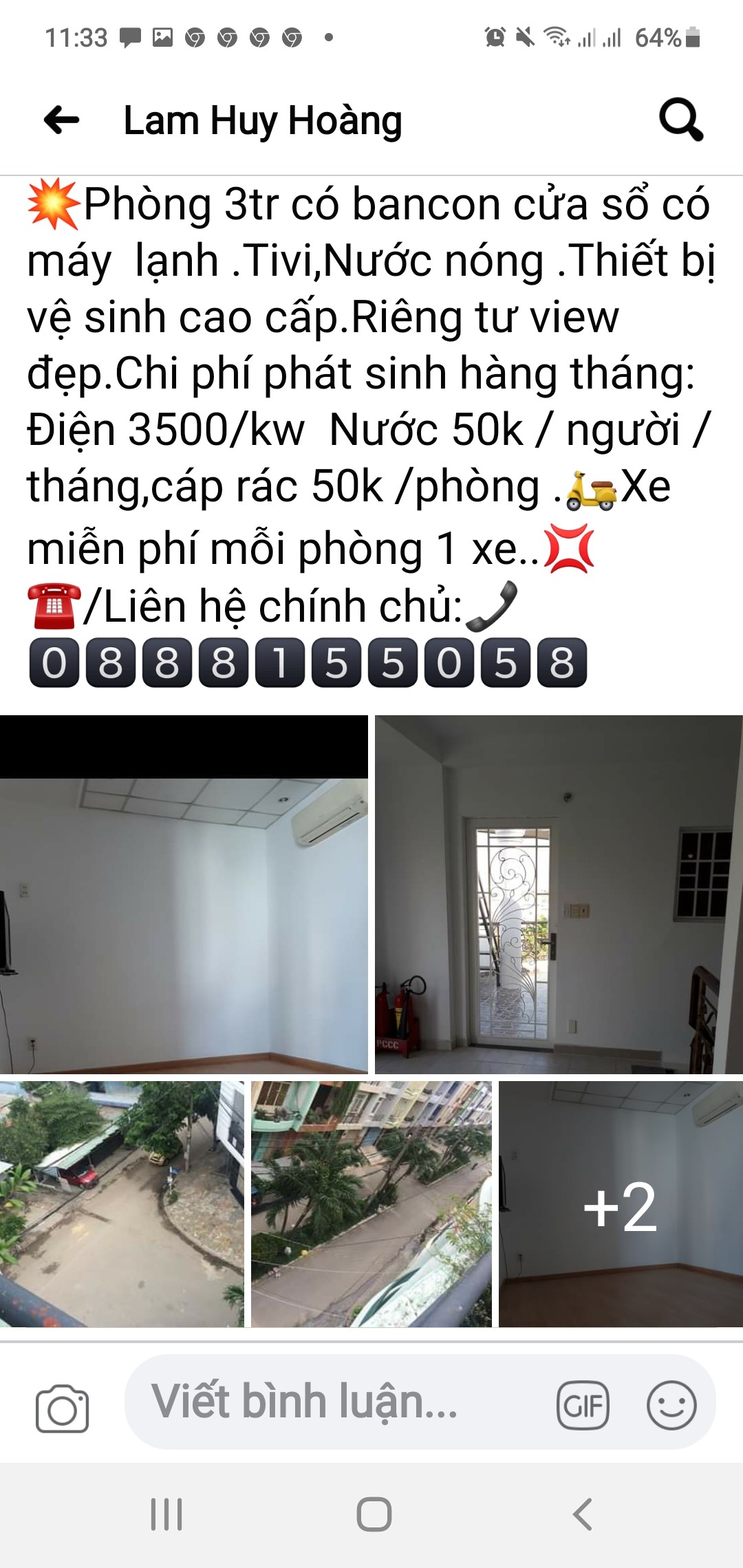The height and width of the screenshot is (1568, 743).
Task: Open the photo of the alley with palm trees
Action: click(x=371, y=1204)
